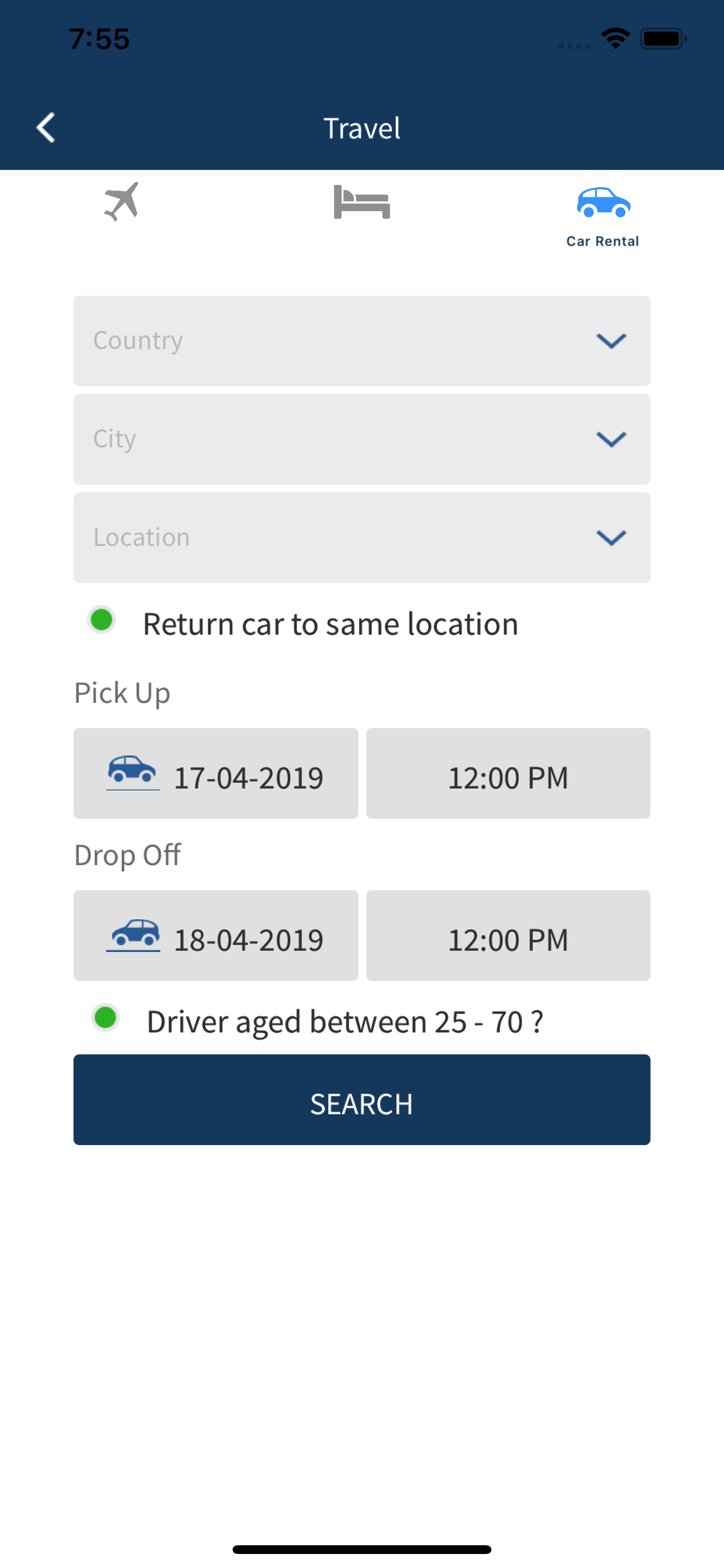Change the drop off time
This screenshot has width=724, height=1568.
tap(508, 936)
